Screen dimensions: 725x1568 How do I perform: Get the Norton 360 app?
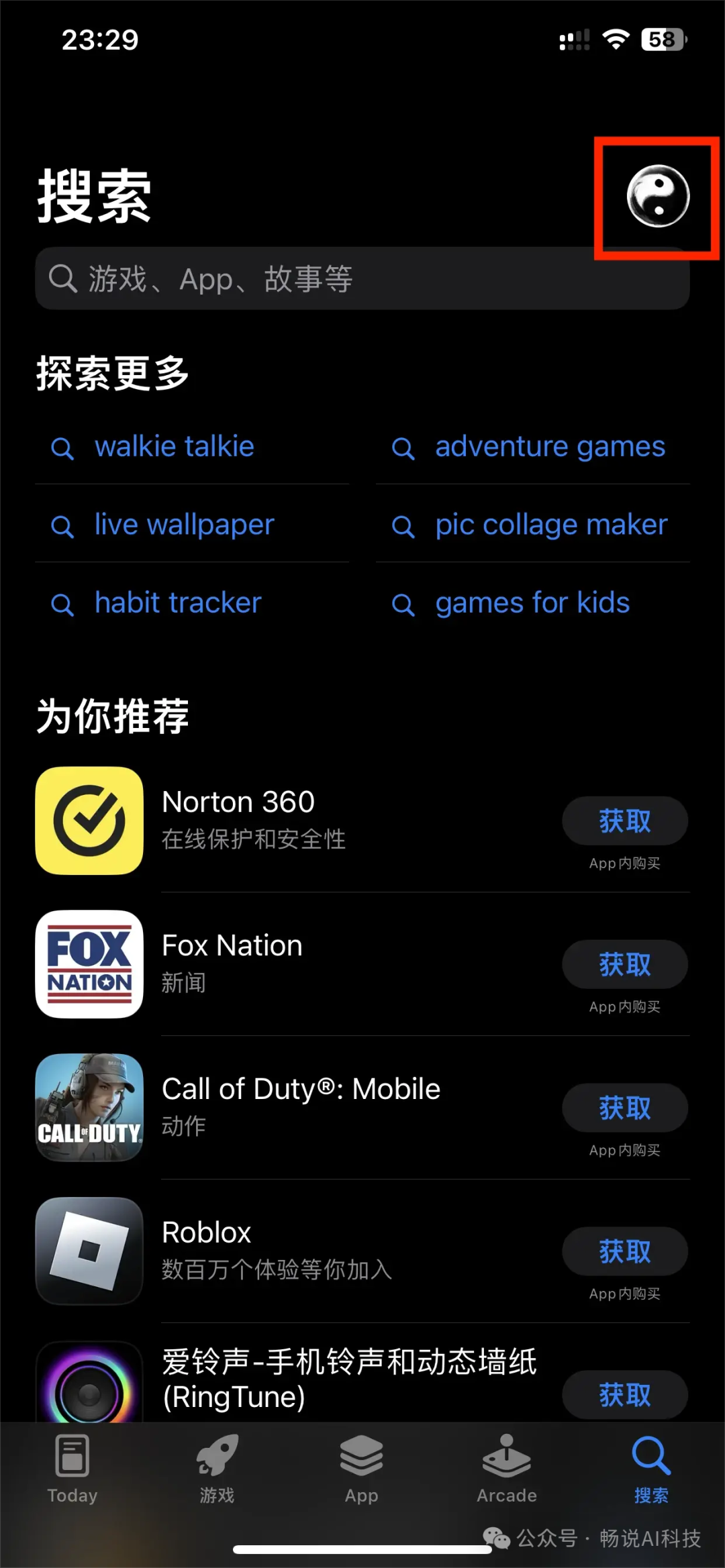(x=624, y=821)
